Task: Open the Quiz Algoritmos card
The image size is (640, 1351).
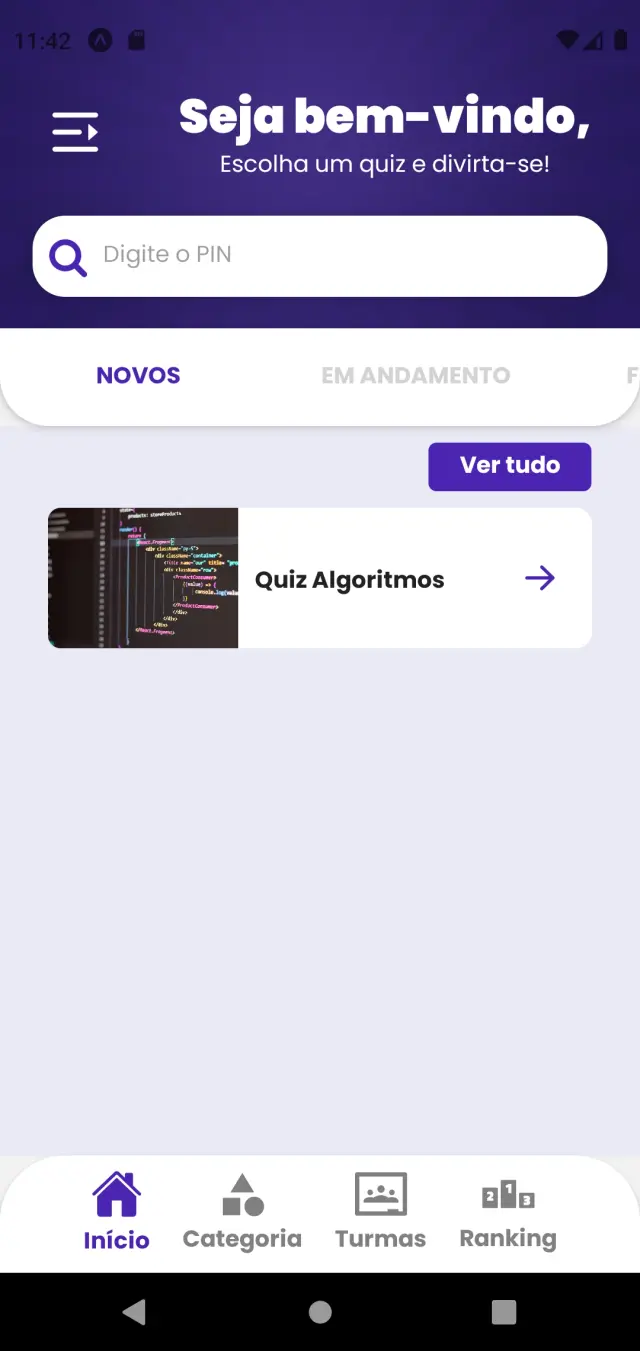Action: click(x=320, y=578)
